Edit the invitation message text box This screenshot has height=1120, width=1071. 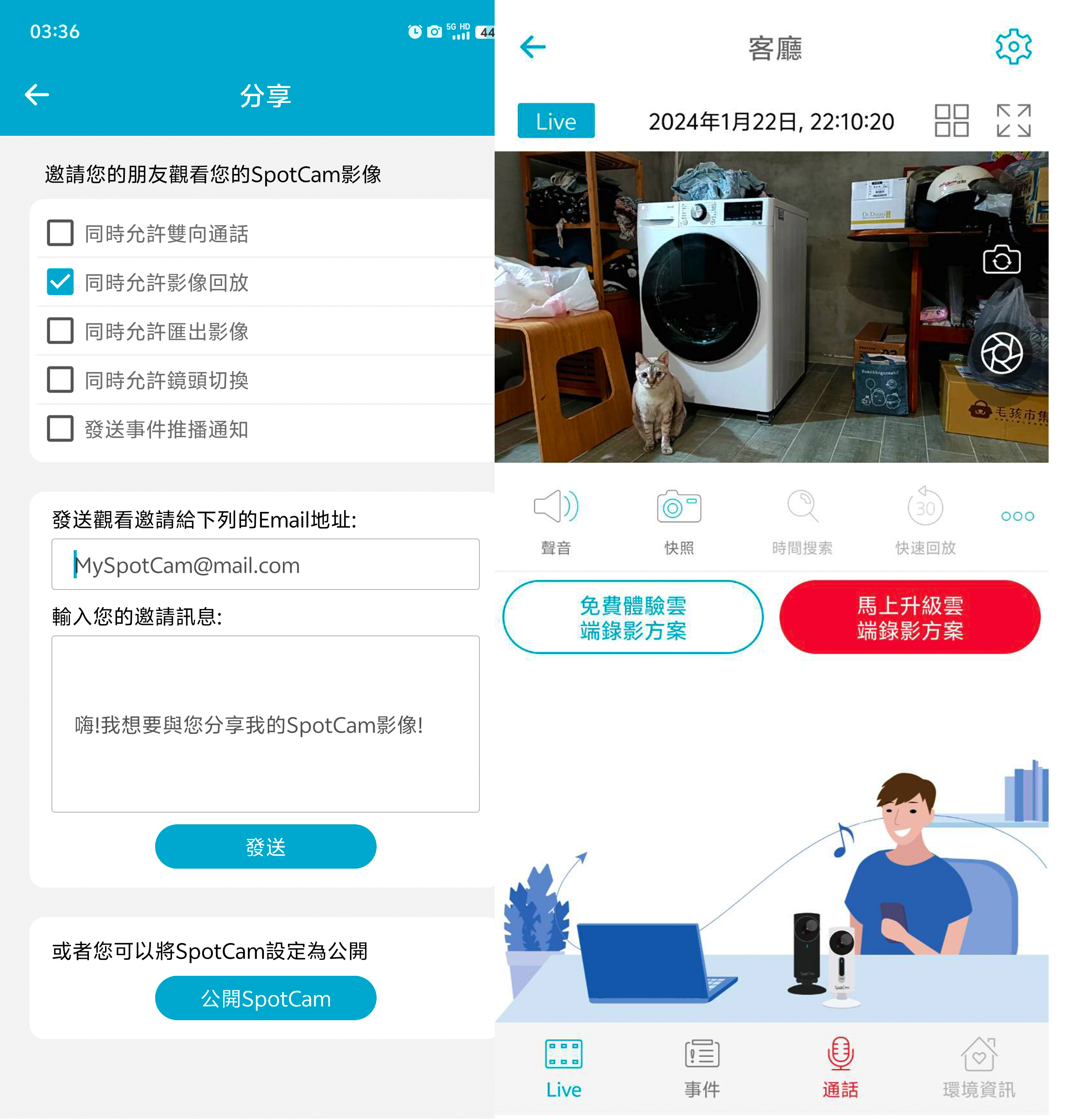pyautogui.click(x=266, y=724)
